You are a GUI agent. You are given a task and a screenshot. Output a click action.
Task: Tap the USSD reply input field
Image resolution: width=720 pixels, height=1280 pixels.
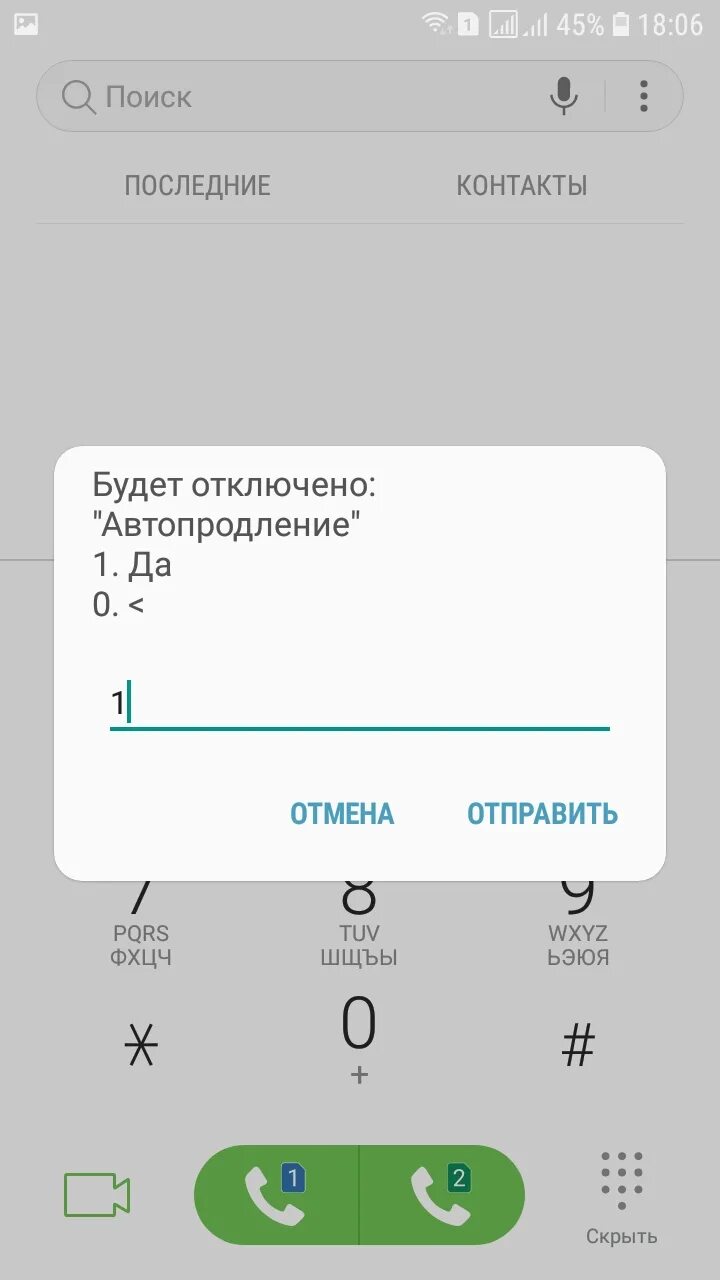click(359, 704)
